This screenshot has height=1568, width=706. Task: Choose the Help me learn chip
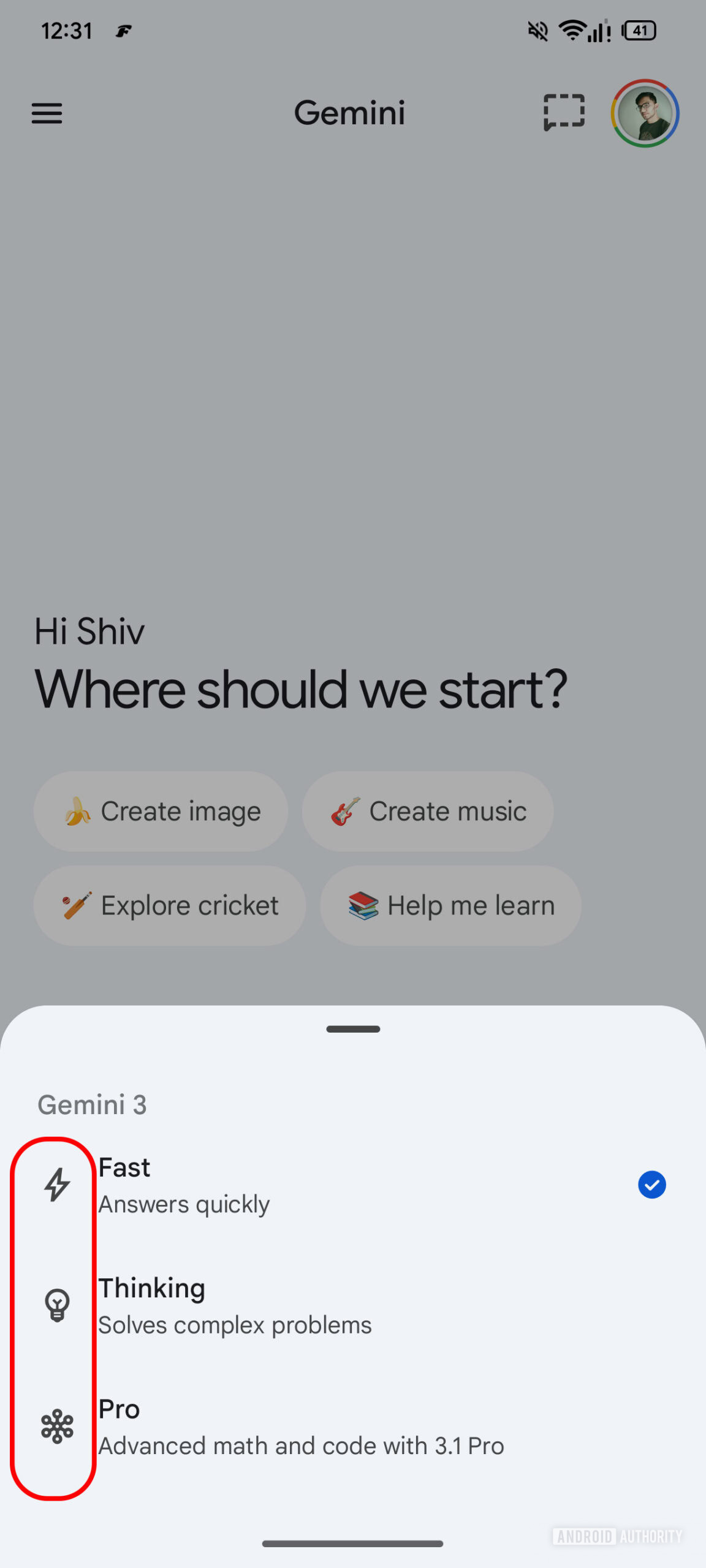(450, 905)
